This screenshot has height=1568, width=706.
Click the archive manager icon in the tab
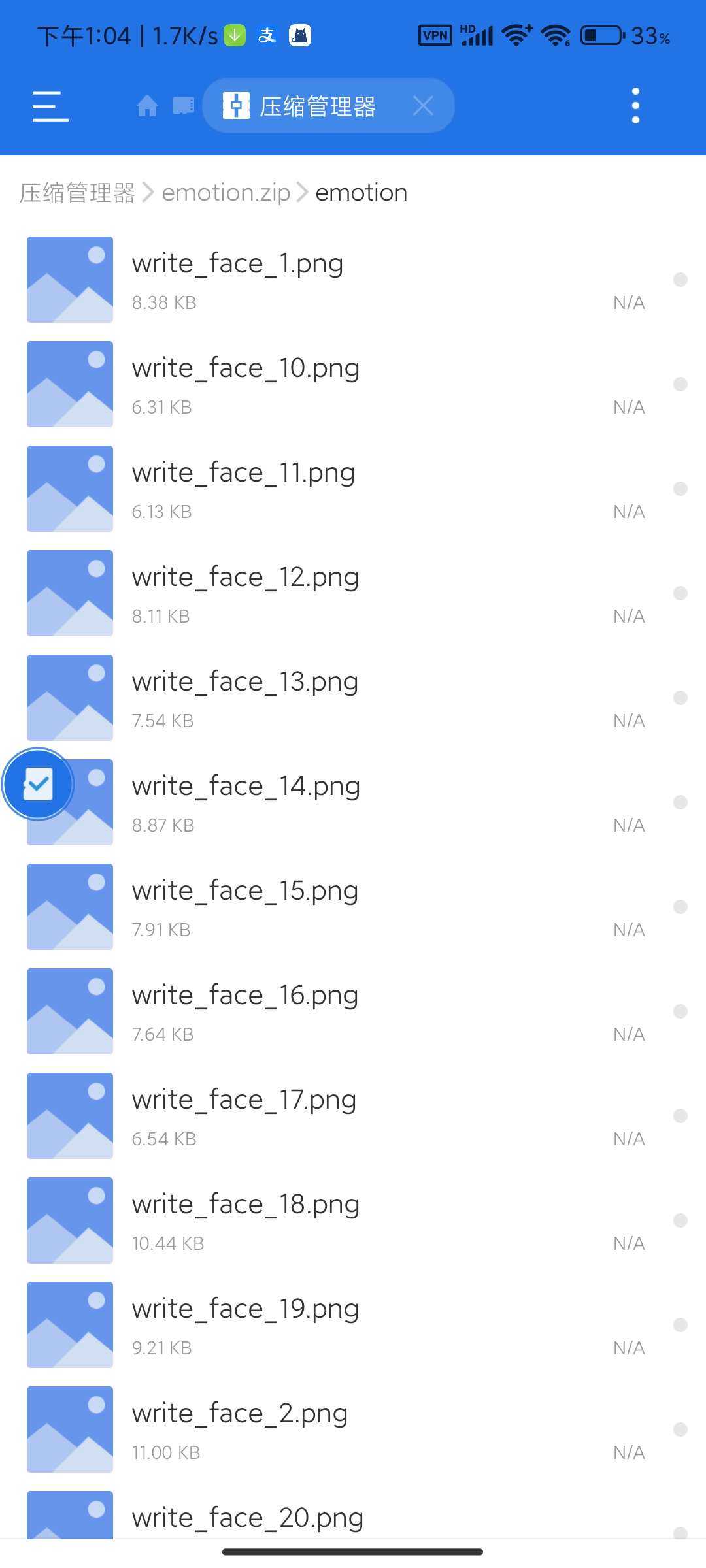click(x=237, y=105)
